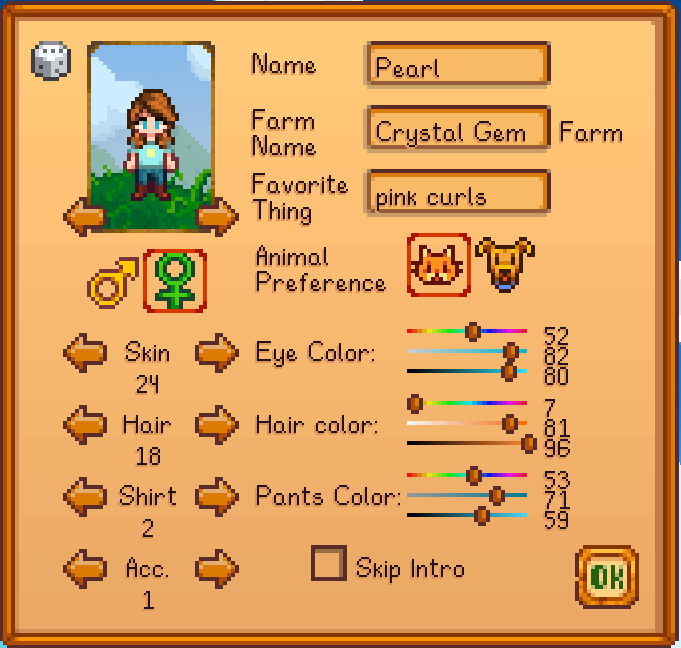681x648 pixels.
Task: Rotate character right with arrow under portrait
Action: pos(216,215)
